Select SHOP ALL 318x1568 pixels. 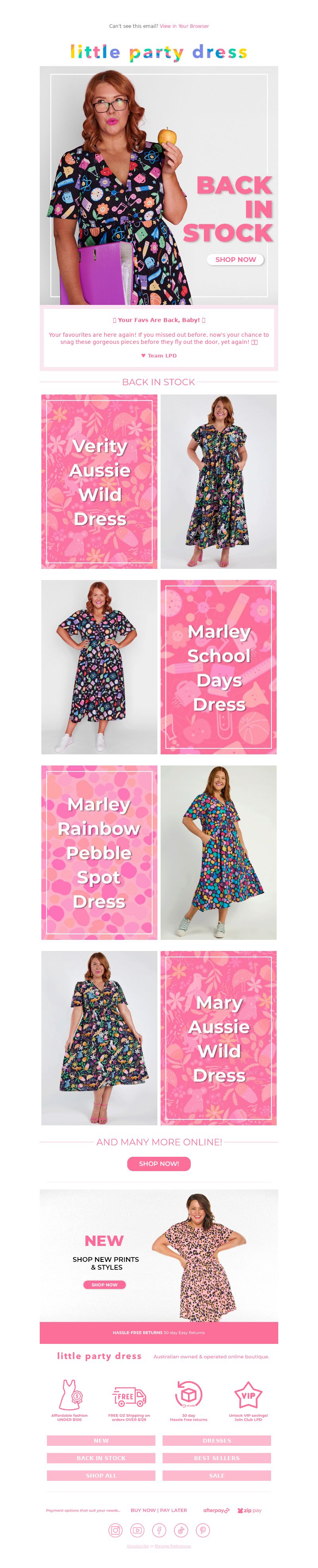(x=101, y=1476)
